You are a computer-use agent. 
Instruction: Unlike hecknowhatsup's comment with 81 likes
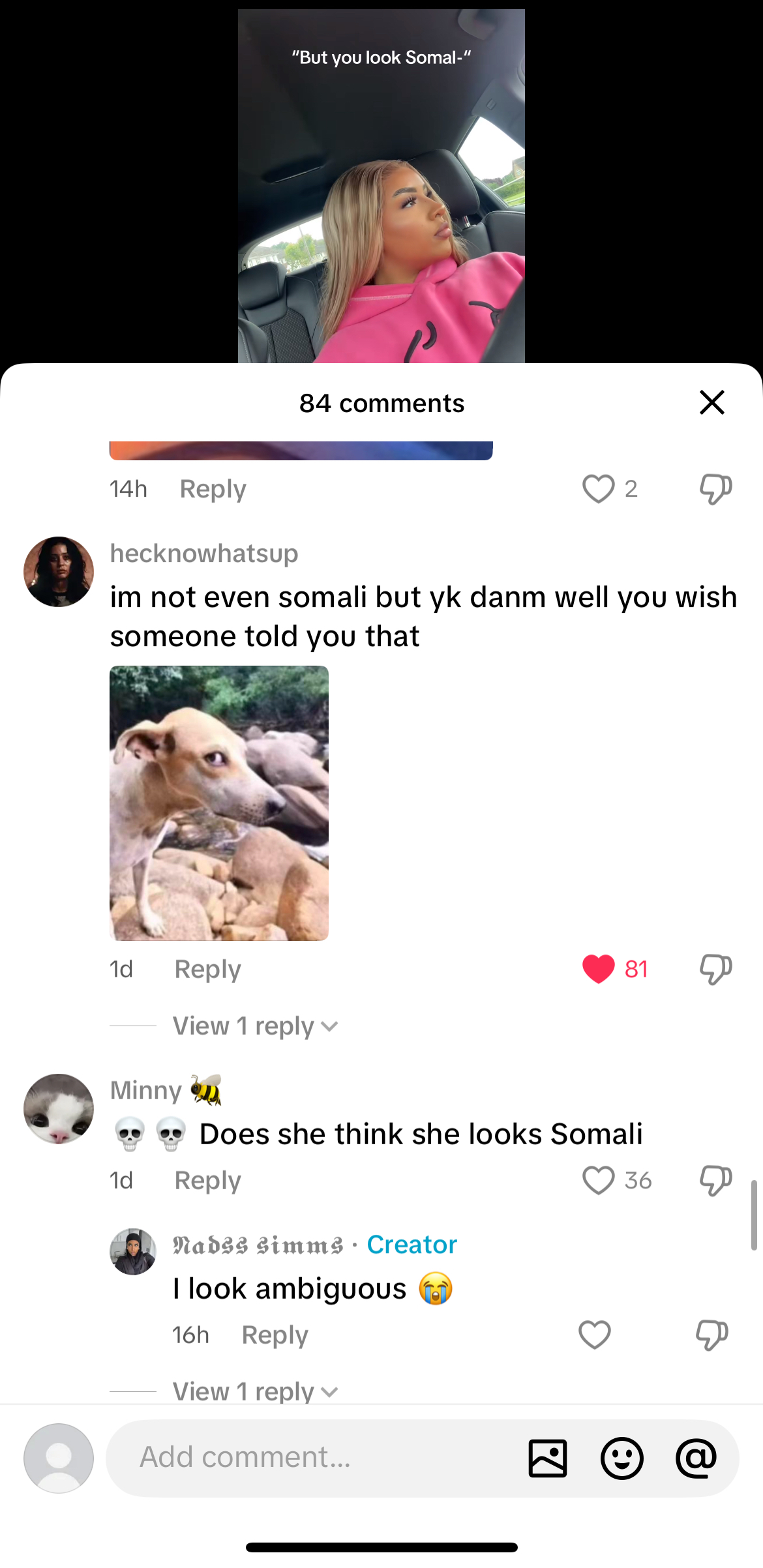598,969
